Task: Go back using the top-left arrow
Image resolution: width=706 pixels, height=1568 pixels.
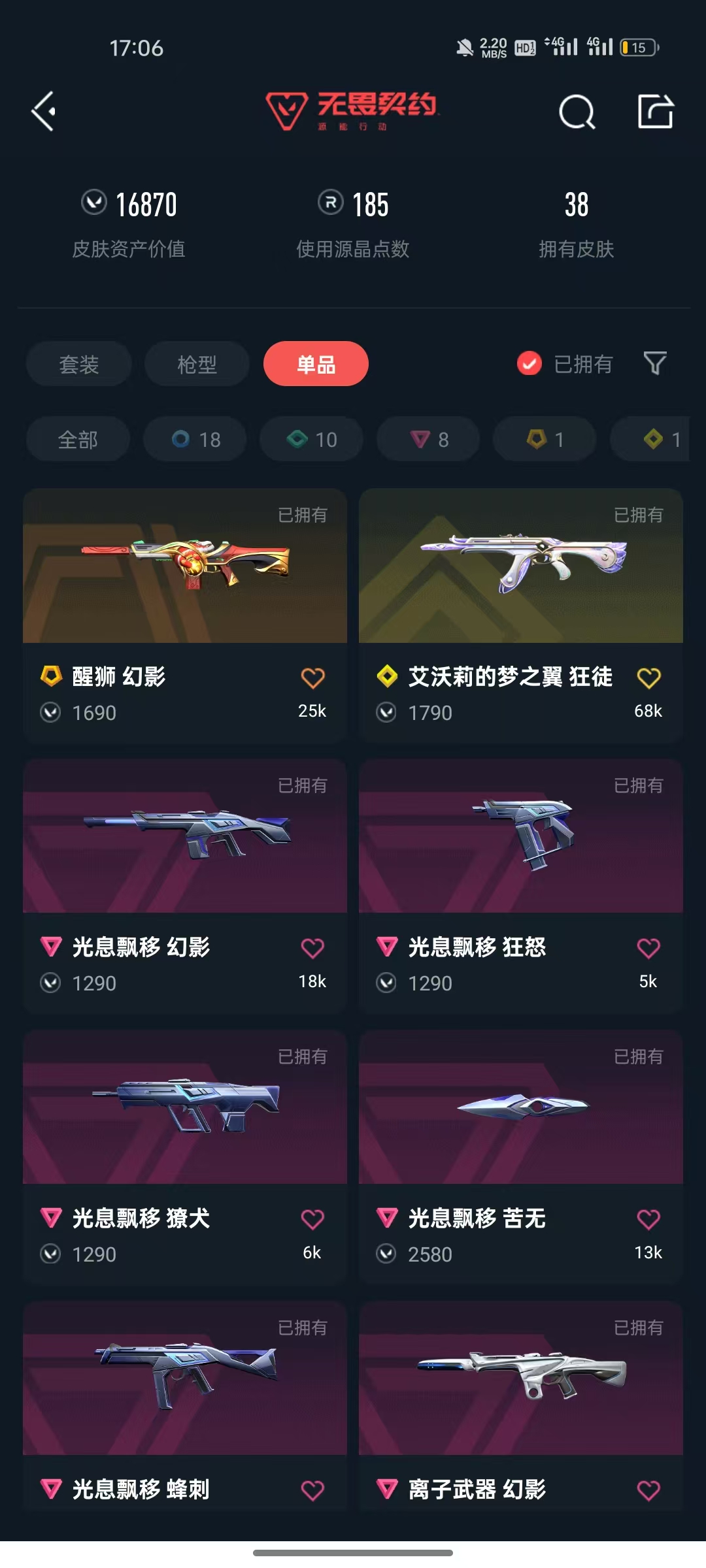Action: click(44, 112)
